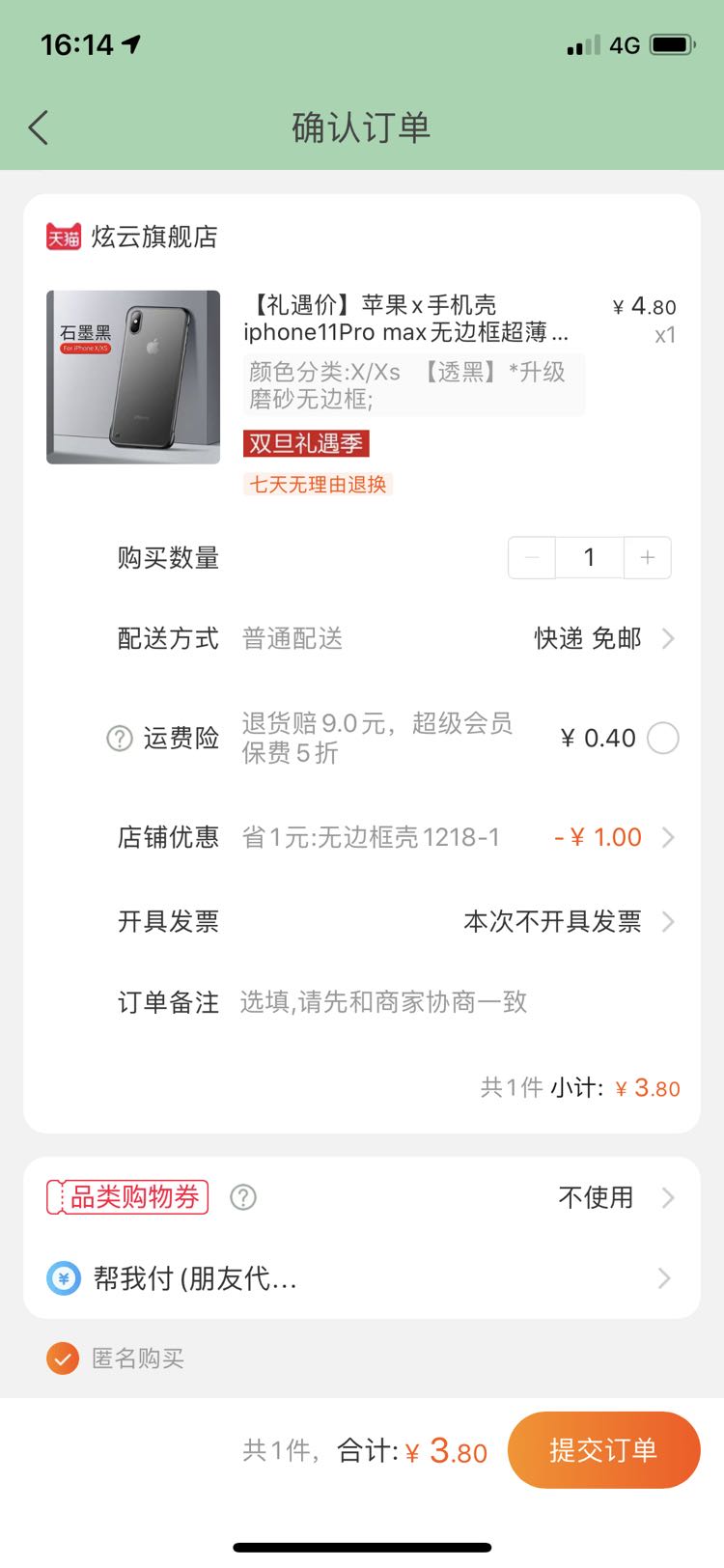Increase purchase quantity with plus button
The width and height of the screenshot is (724, 1568).
click(647, 557)
